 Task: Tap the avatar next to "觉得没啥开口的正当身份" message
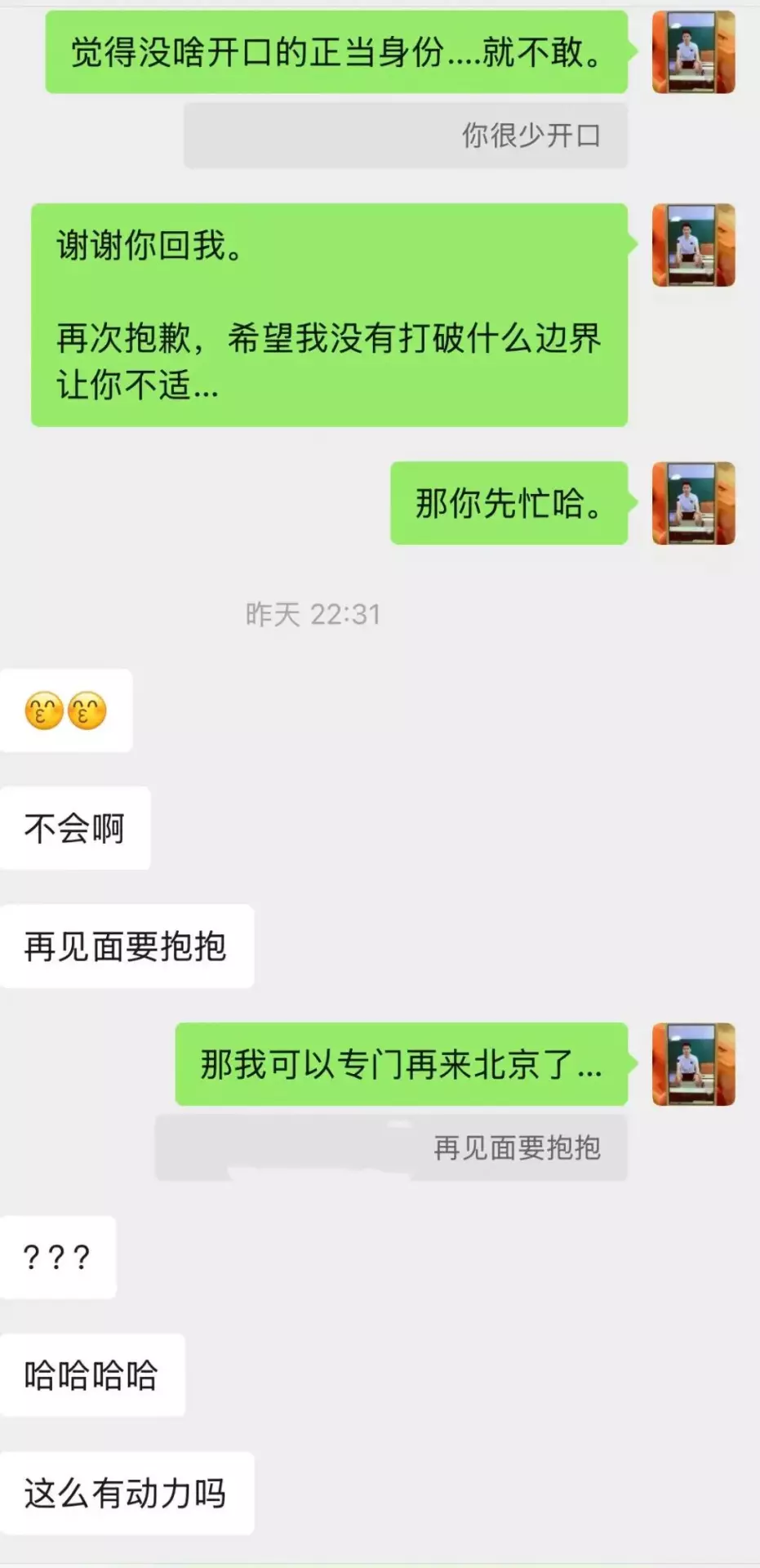tap(693, 52)
